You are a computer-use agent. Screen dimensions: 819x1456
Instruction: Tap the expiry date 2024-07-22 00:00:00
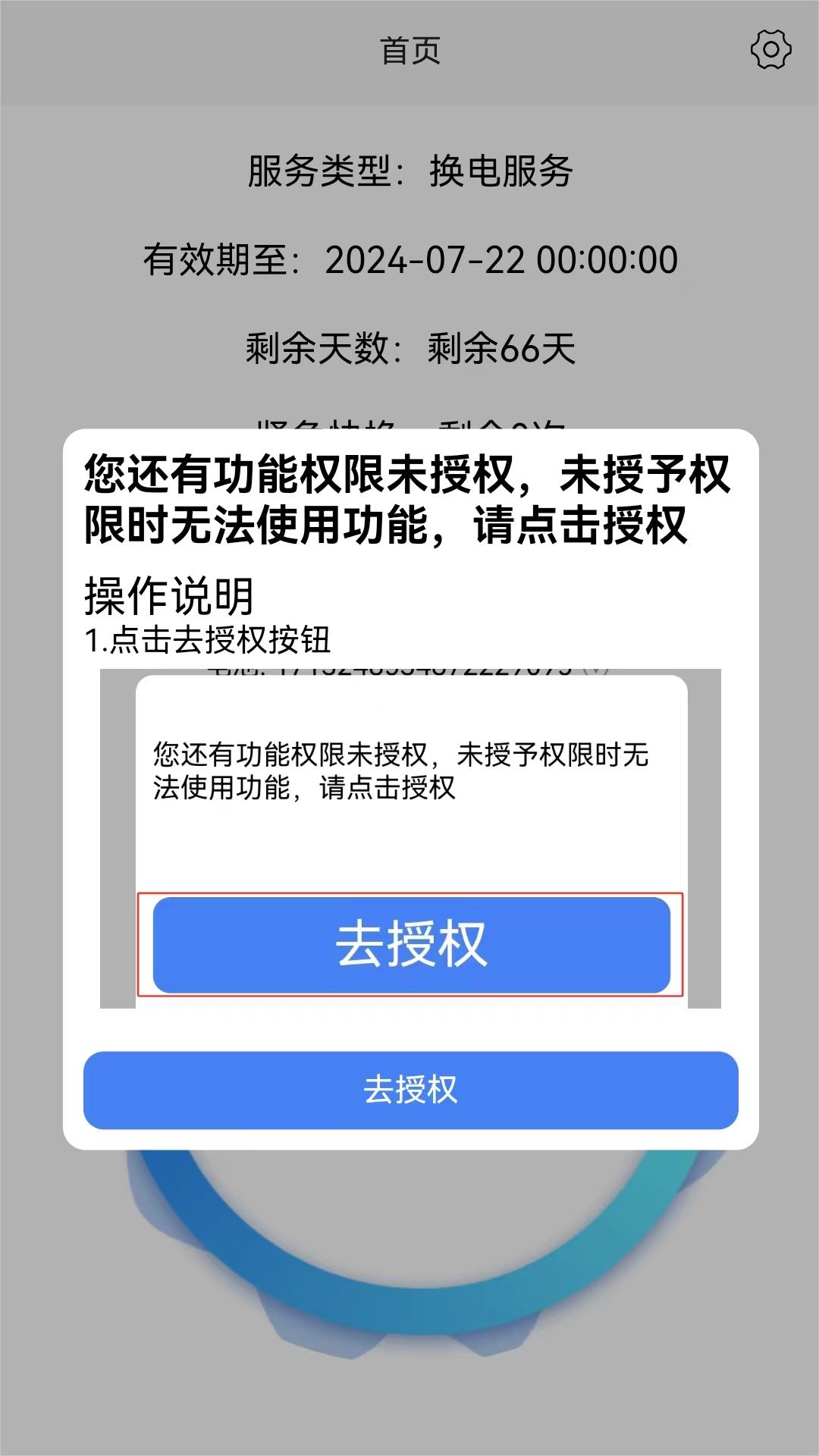coord(503,260)
